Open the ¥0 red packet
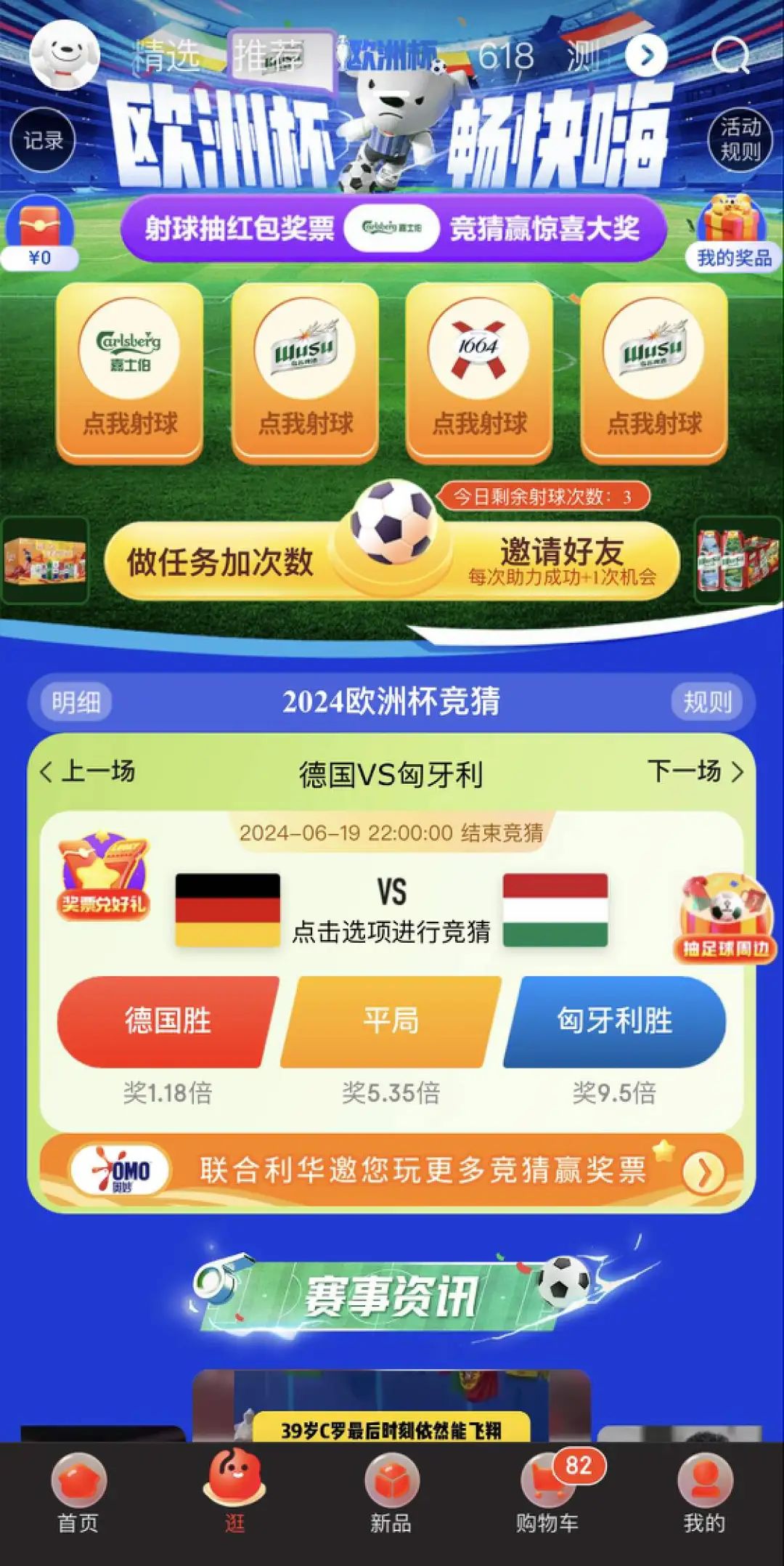784x1566 pixels. [x=40, y=234]
